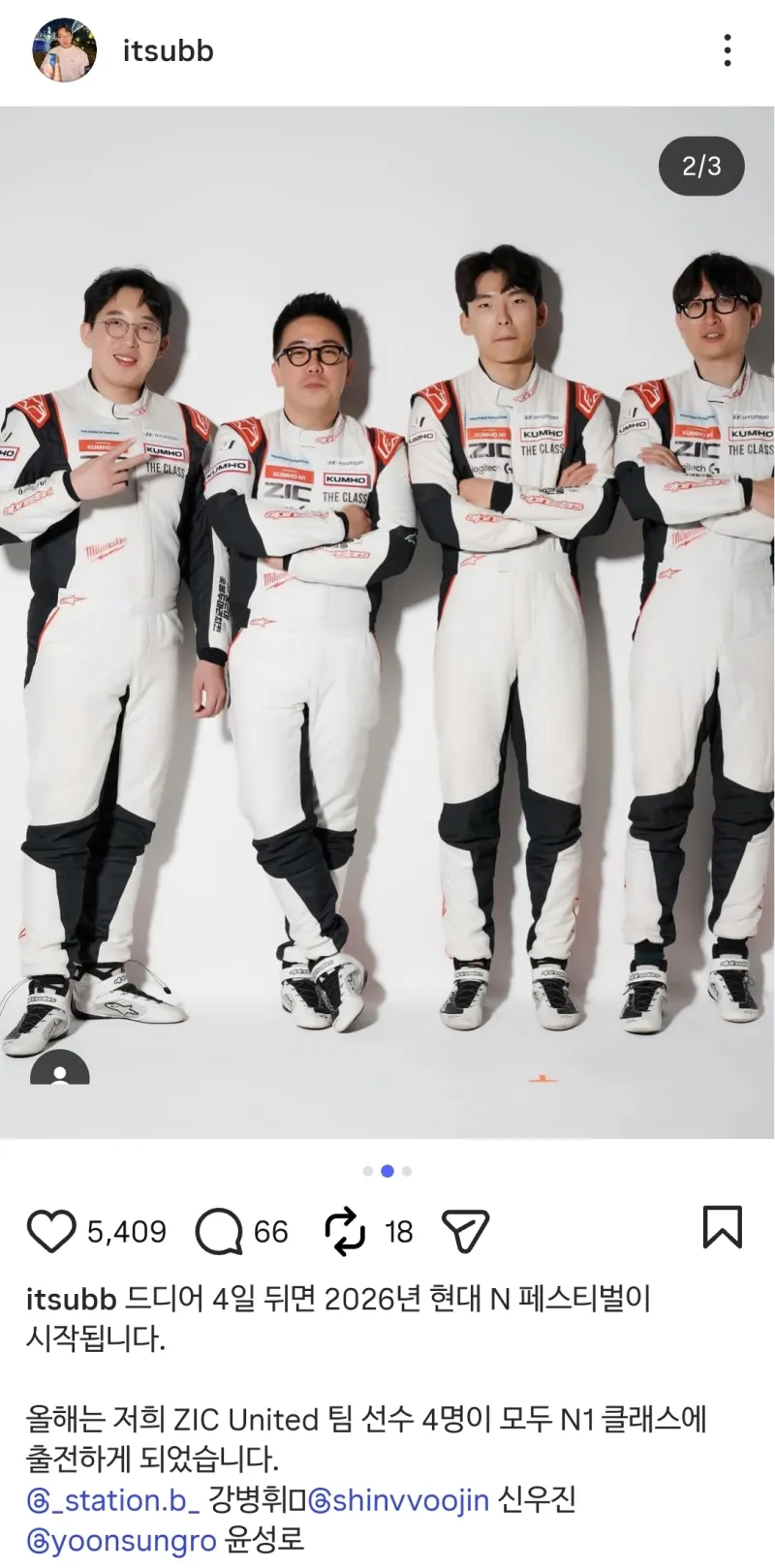Bookmark this post

click(722, 1227)
